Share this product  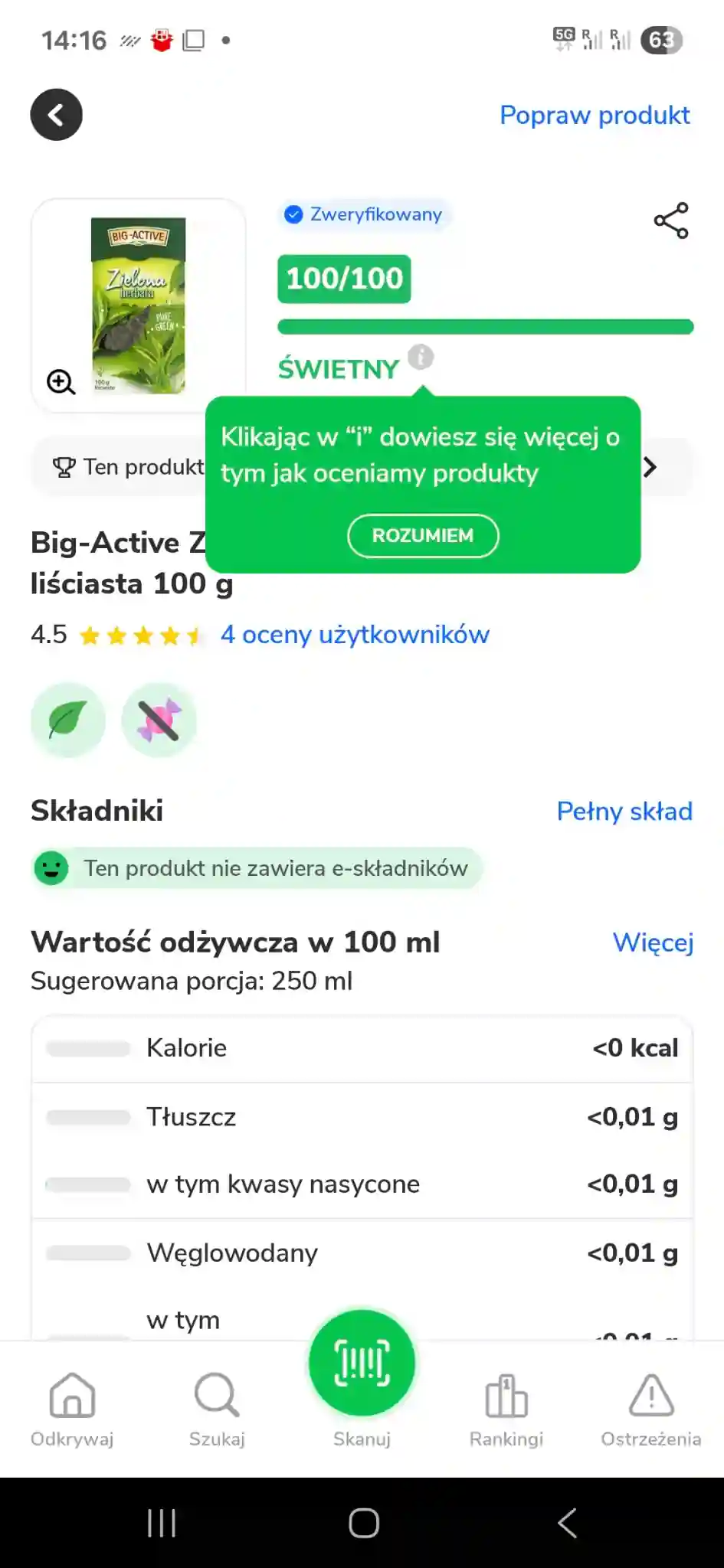click(671, 220)
